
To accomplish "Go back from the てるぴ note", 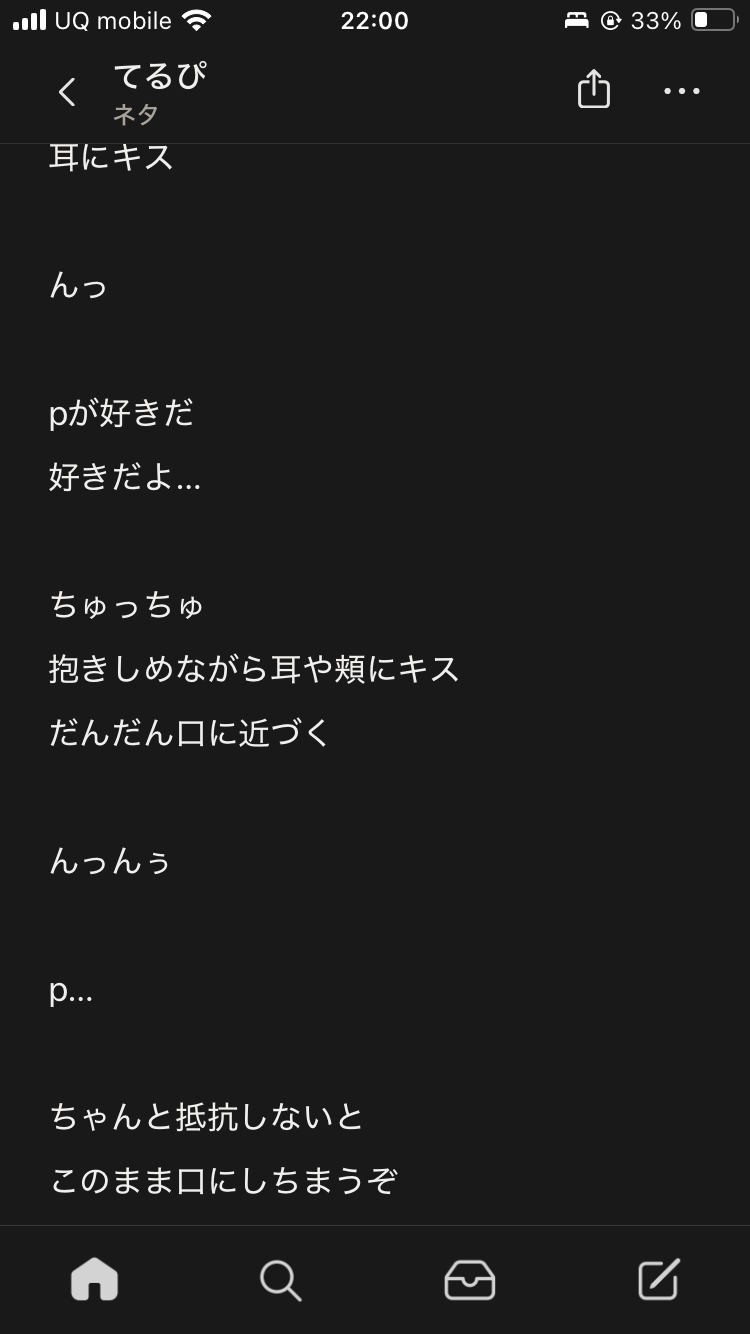I will coord(67,92).
